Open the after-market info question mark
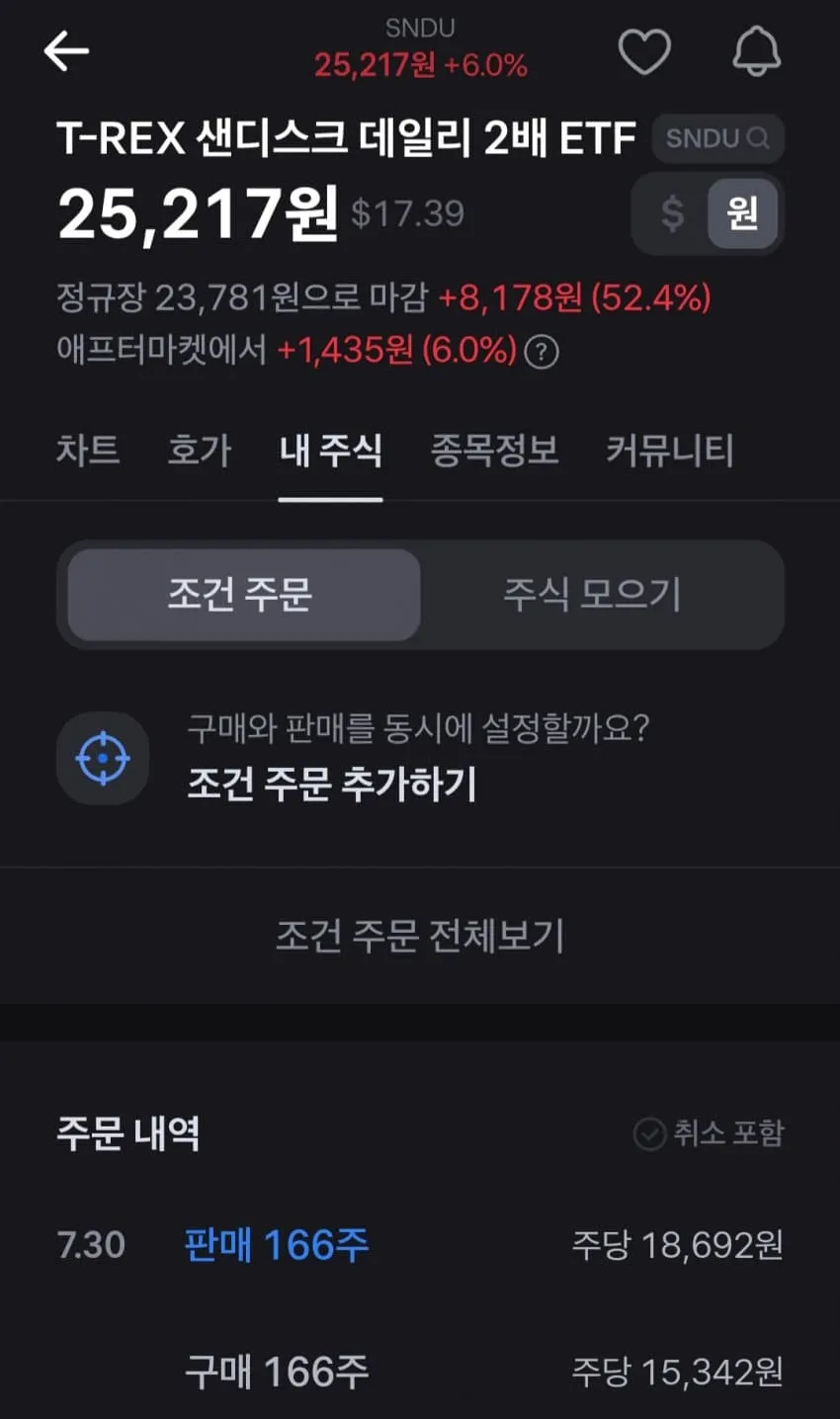840x1419 pixels. coord(542,352)
